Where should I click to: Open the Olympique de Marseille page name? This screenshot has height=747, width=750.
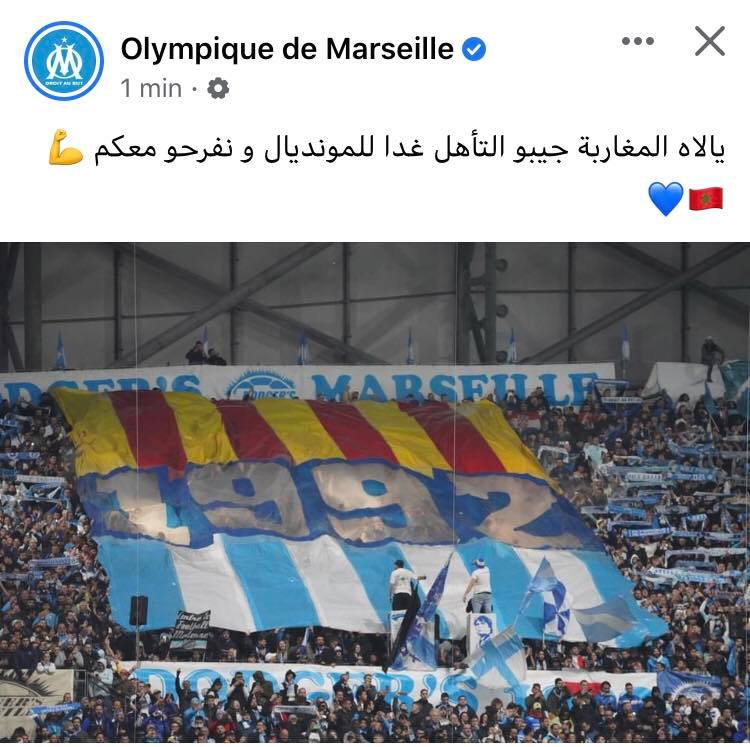click(287, 47)
